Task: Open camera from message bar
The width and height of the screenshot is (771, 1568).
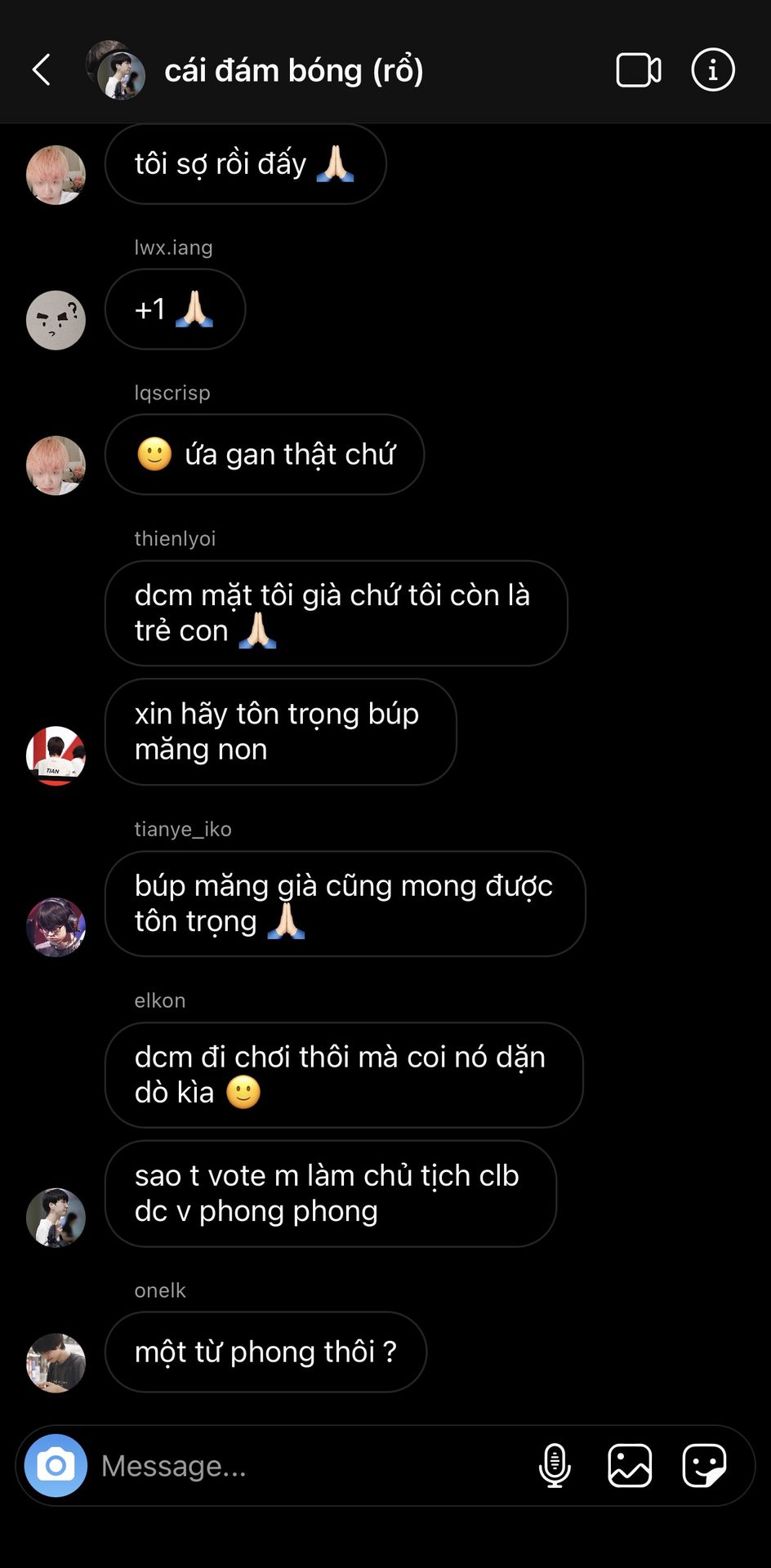Action: 56,1466
